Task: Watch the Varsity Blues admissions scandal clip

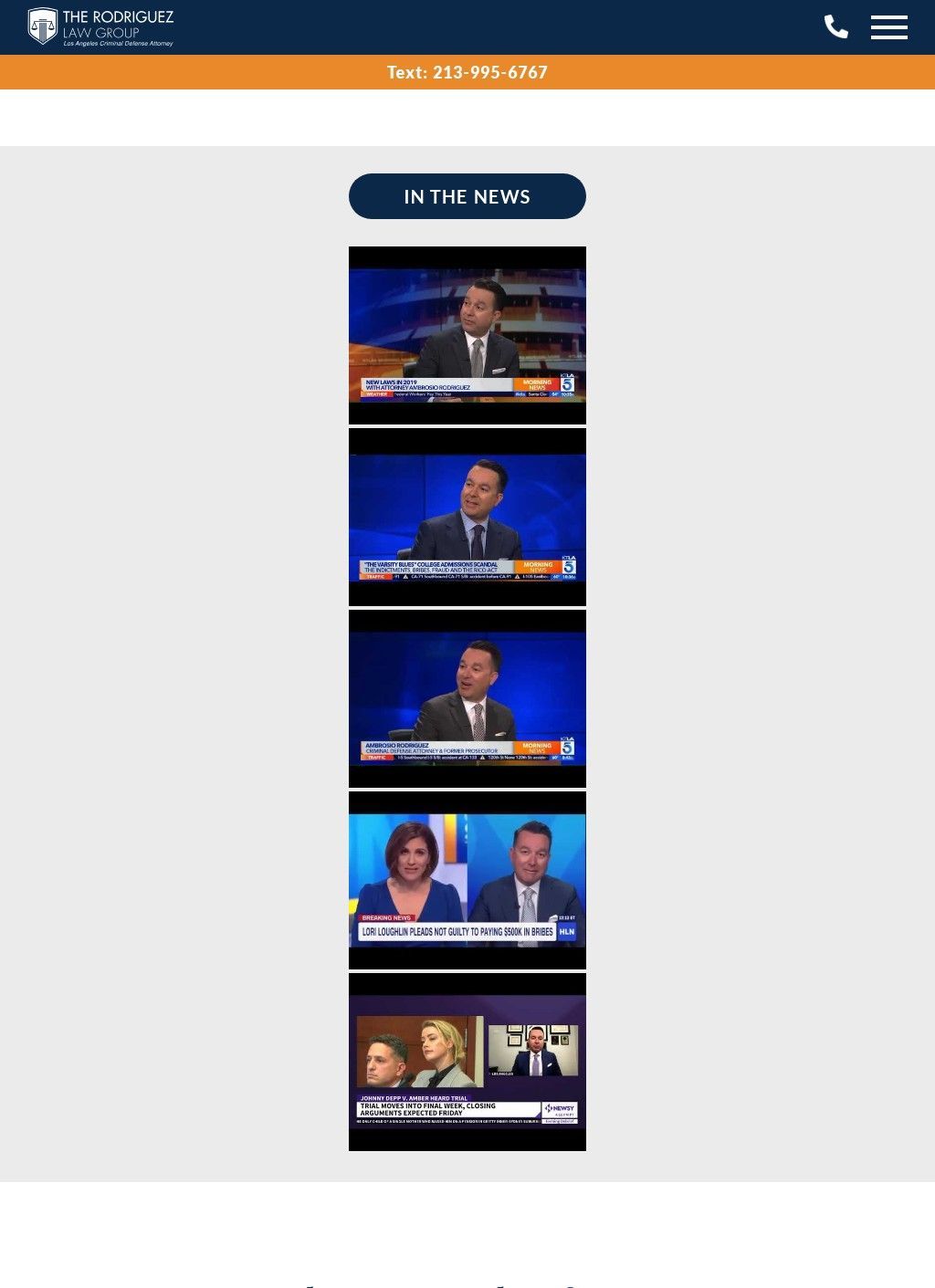Action: coord(467,517)
